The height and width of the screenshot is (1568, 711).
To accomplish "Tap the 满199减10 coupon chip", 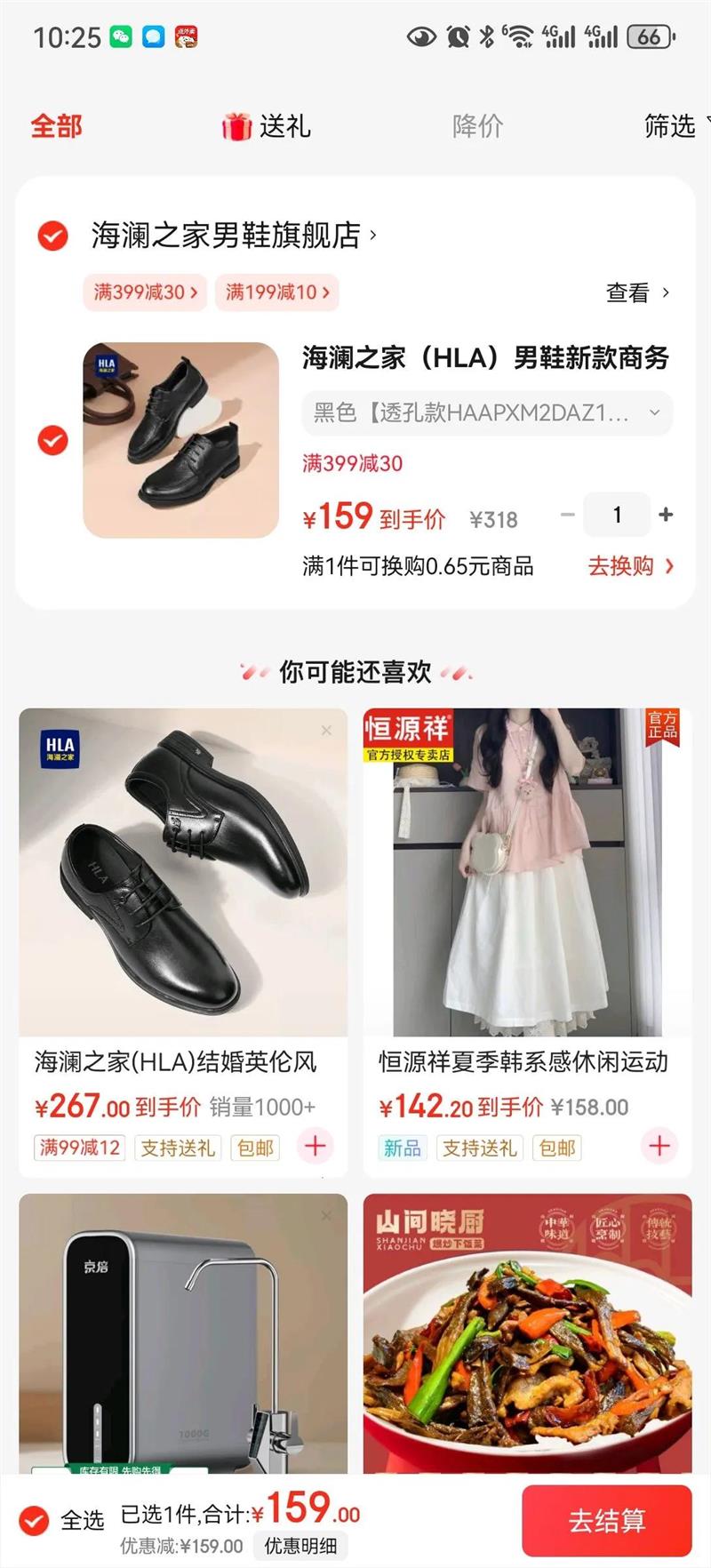I will coord(277,292).
